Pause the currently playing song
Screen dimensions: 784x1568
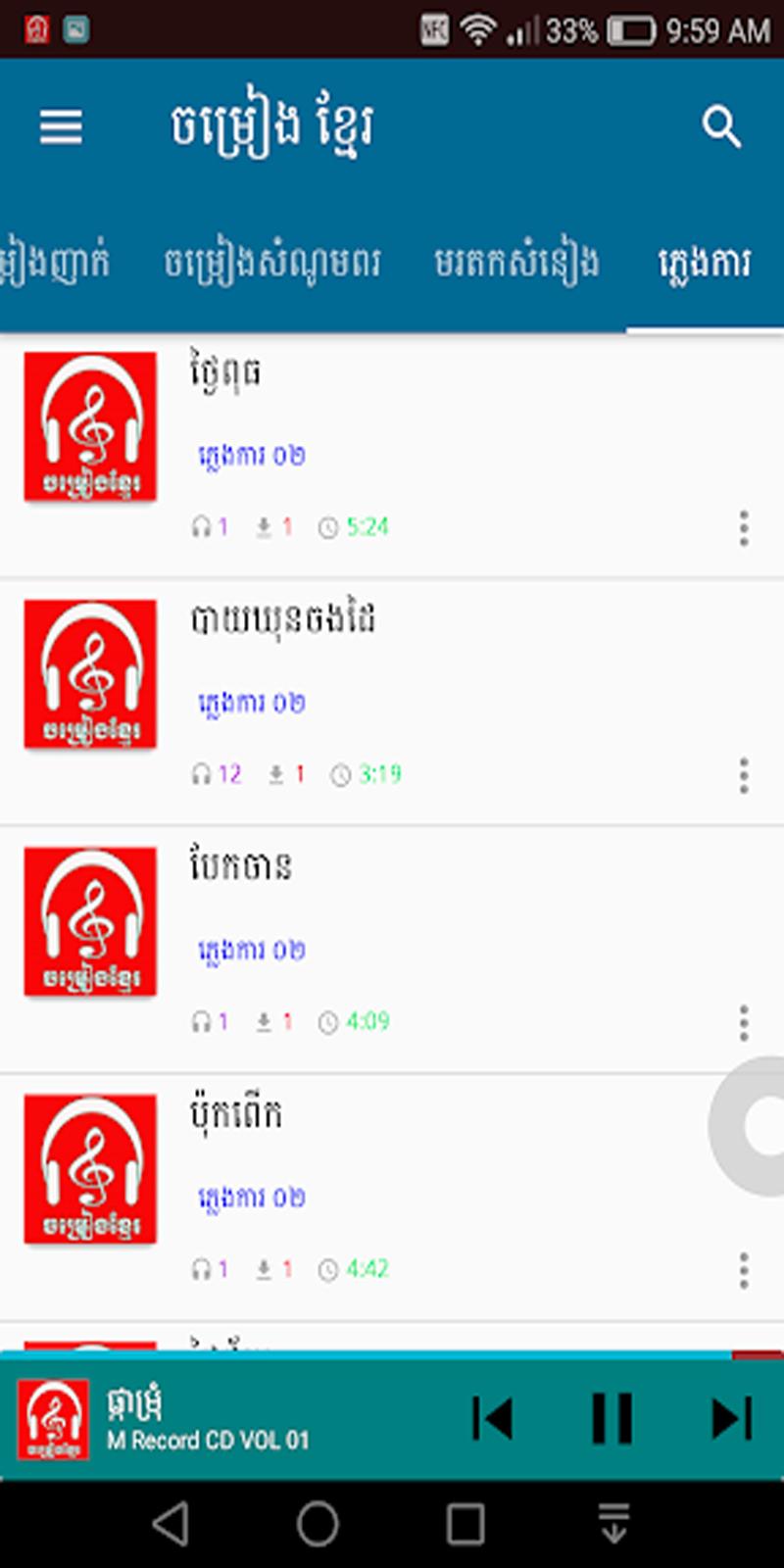tap(612, 1418)
